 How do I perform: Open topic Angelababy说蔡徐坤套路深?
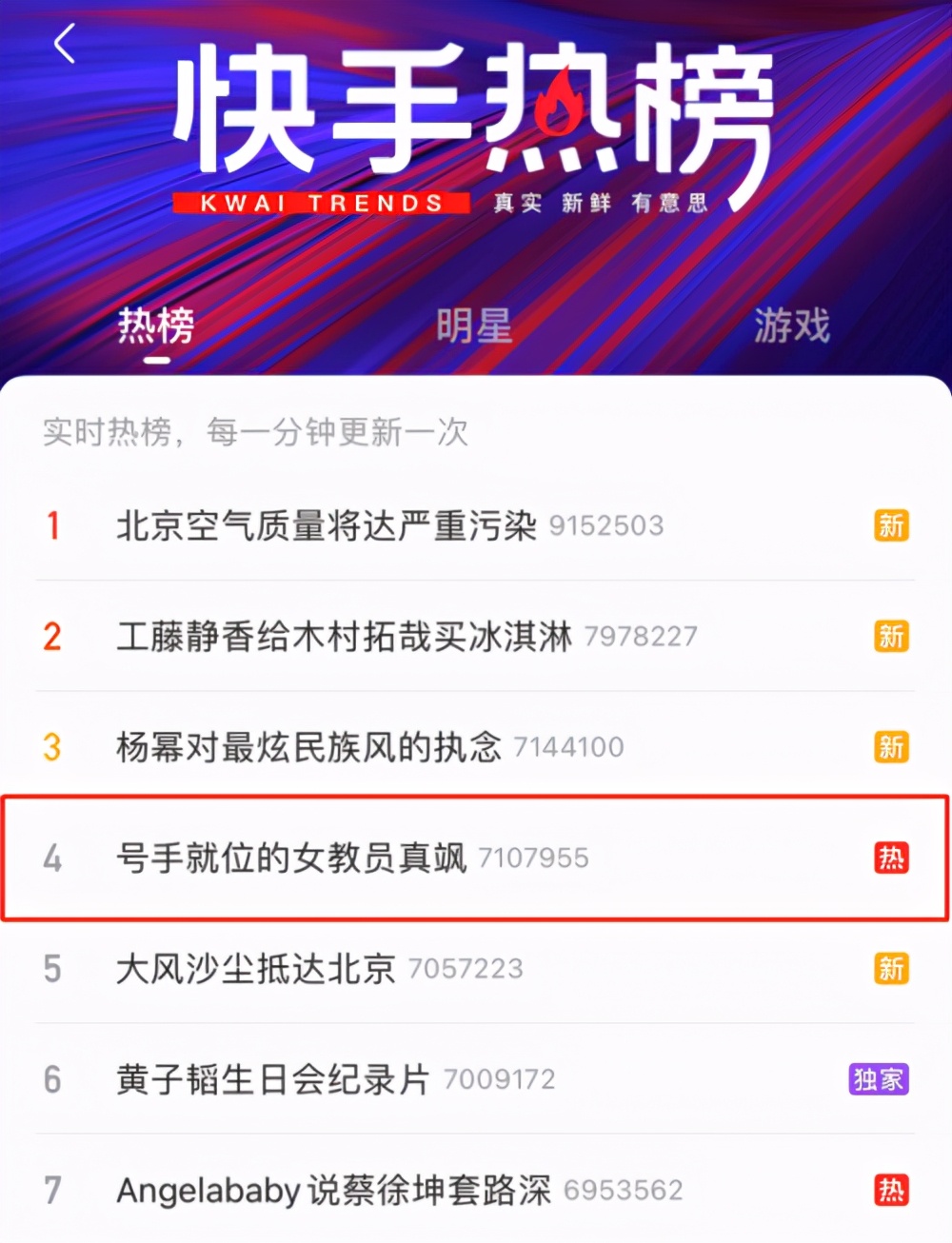coord(333,1190)
